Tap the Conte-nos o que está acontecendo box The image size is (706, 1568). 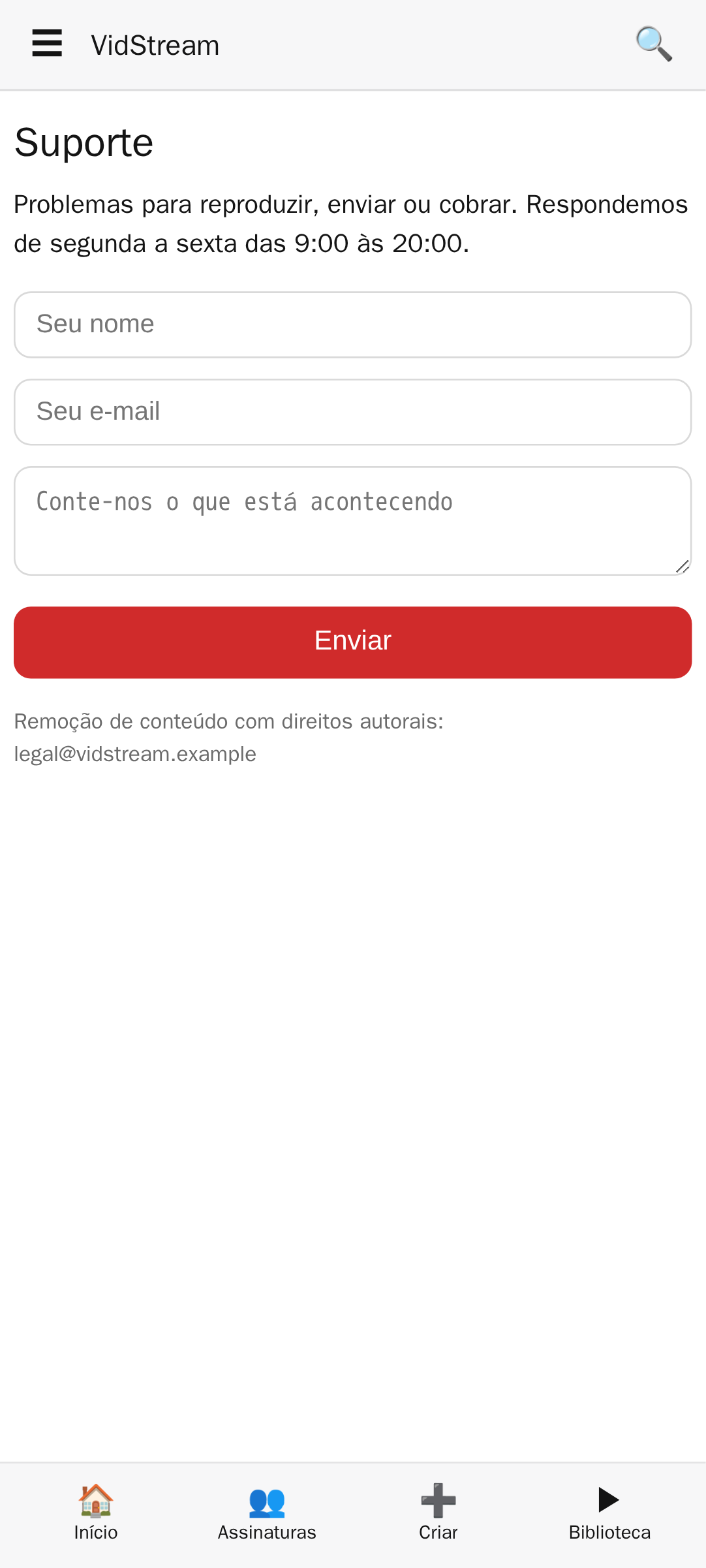point(353,521)
